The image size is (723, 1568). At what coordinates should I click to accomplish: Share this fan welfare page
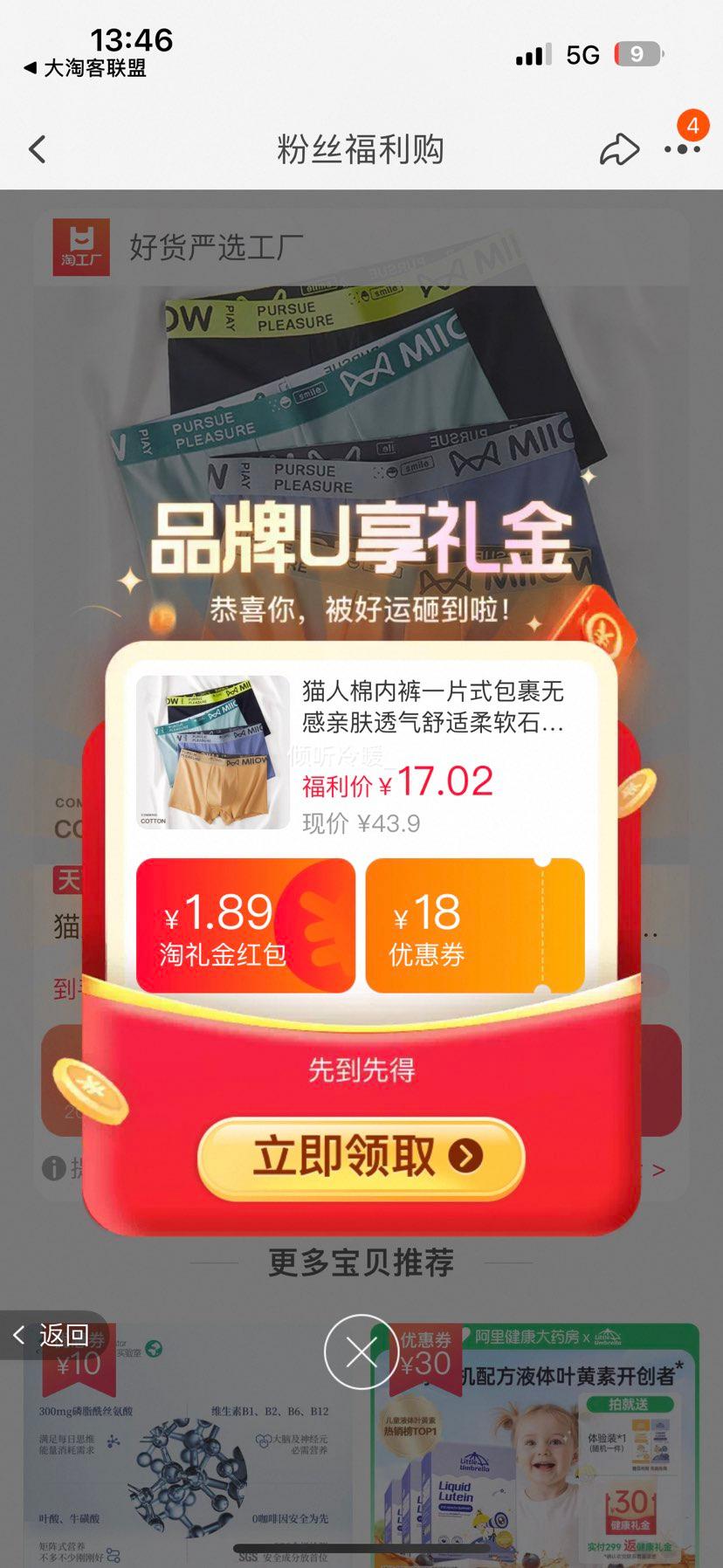619,149
